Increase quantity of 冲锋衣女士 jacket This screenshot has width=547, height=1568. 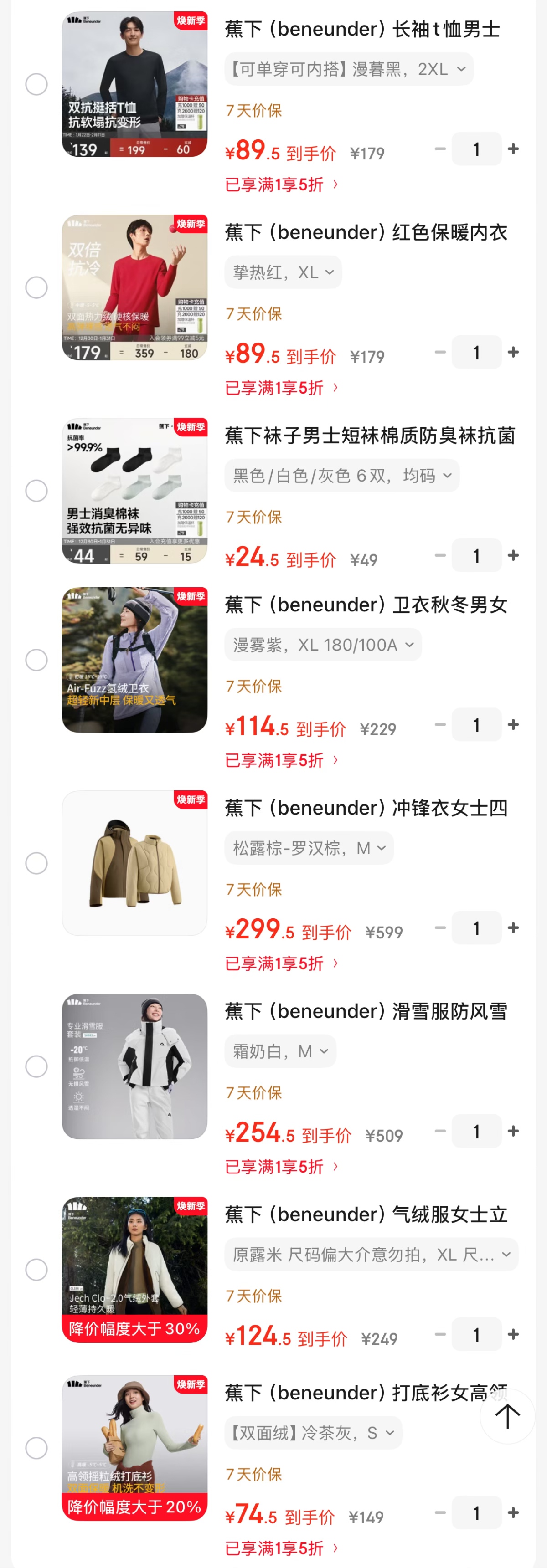coord(514,928)
